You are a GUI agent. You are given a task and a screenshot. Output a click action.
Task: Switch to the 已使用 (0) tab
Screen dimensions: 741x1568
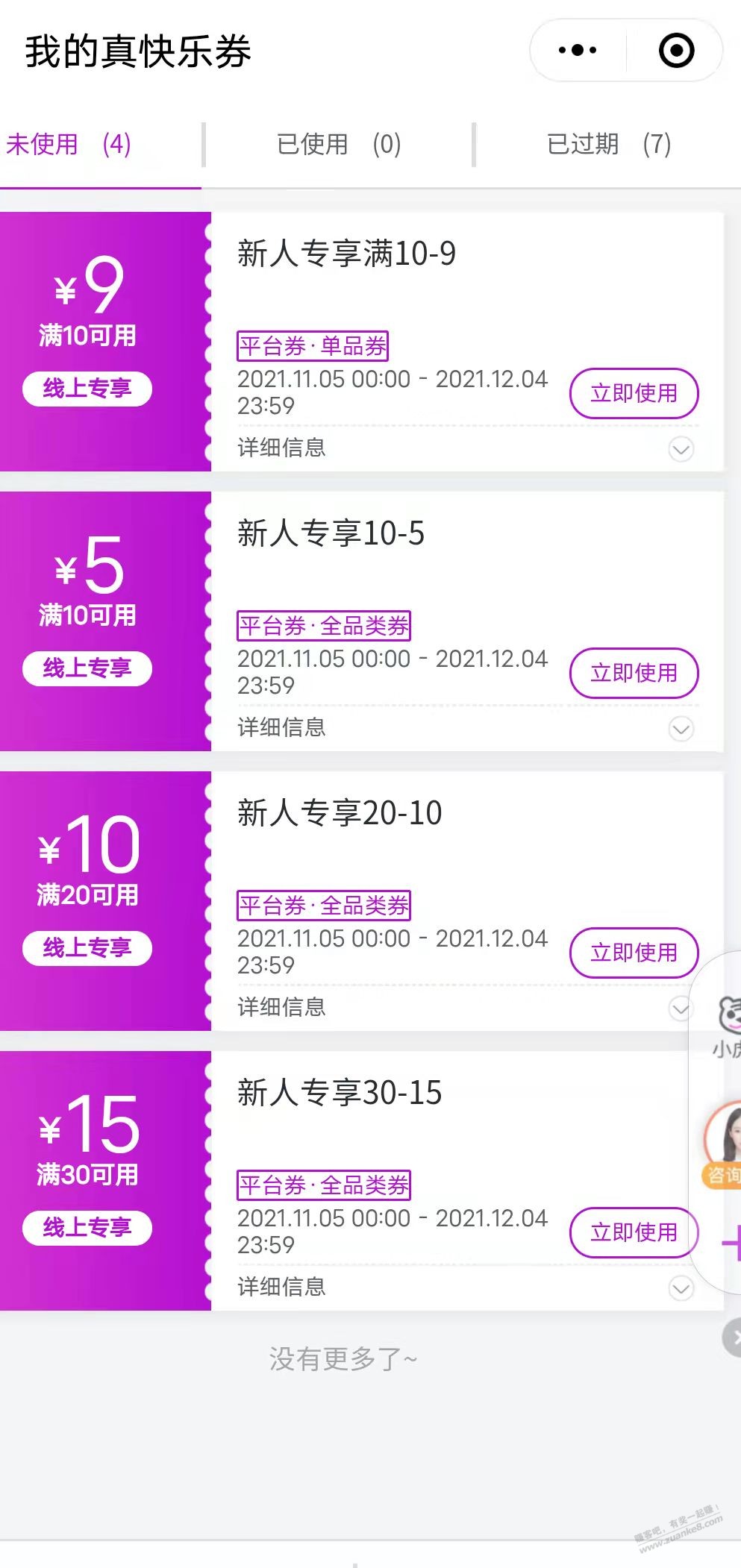(338, 144)
